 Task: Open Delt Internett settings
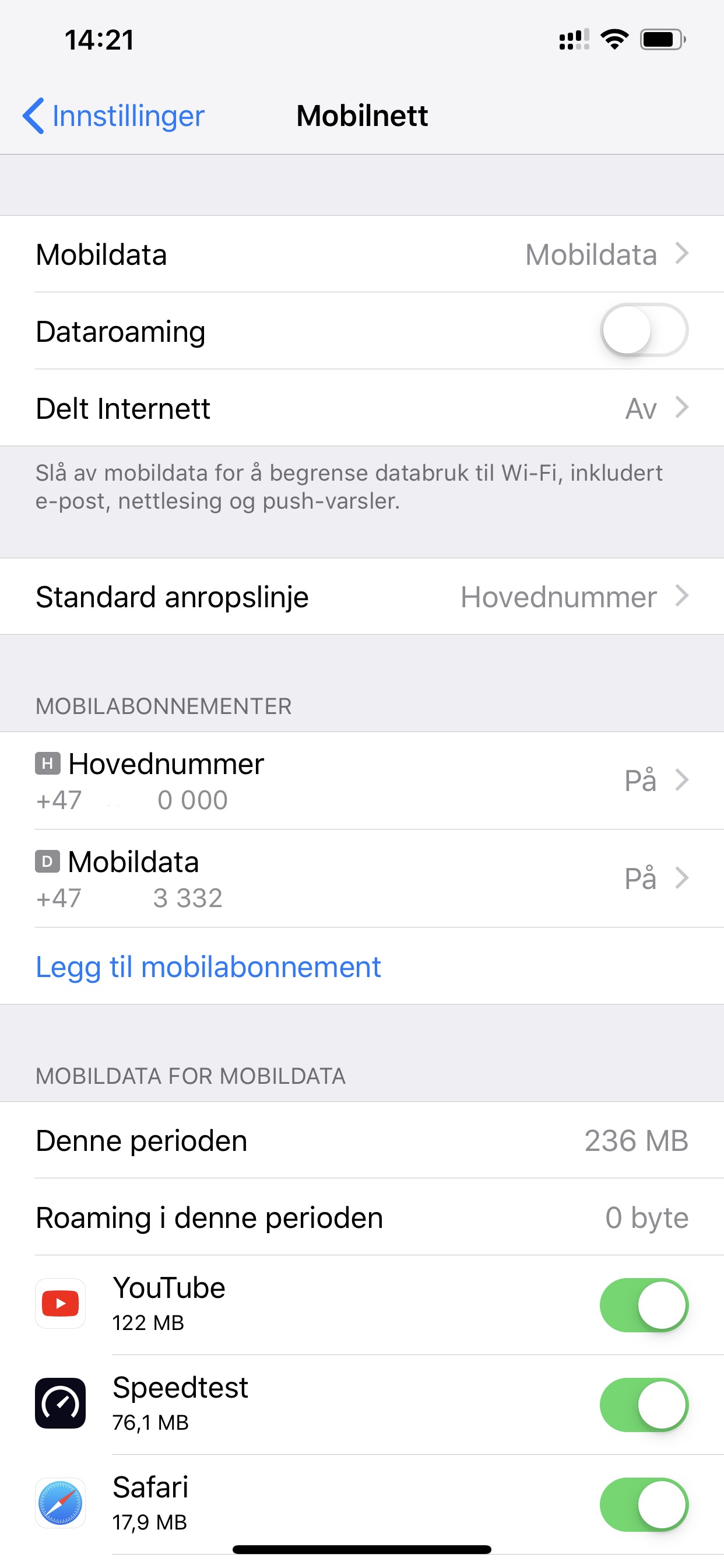362,408
